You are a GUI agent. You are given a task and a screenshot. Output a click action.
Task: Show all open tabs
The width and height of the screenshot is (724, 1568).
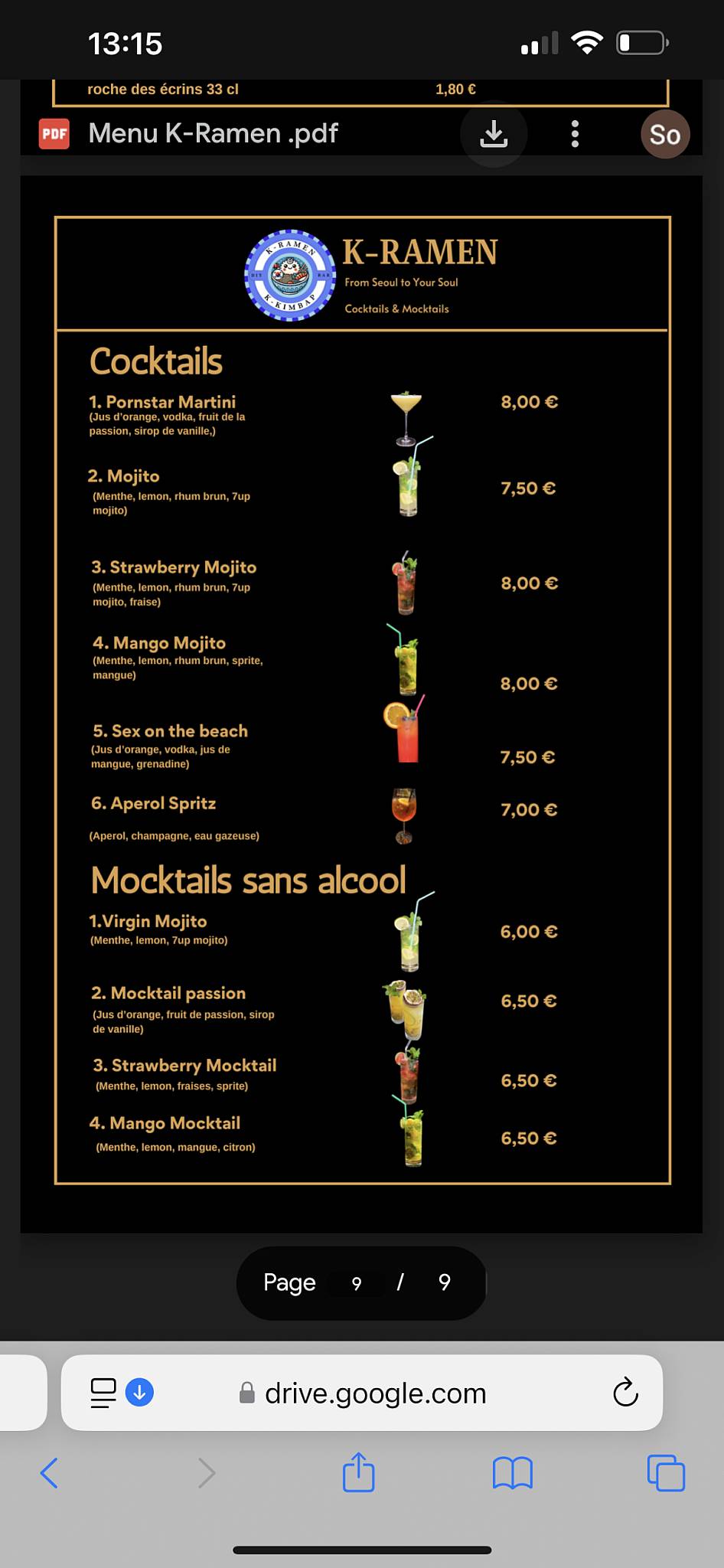[666, 1472]
